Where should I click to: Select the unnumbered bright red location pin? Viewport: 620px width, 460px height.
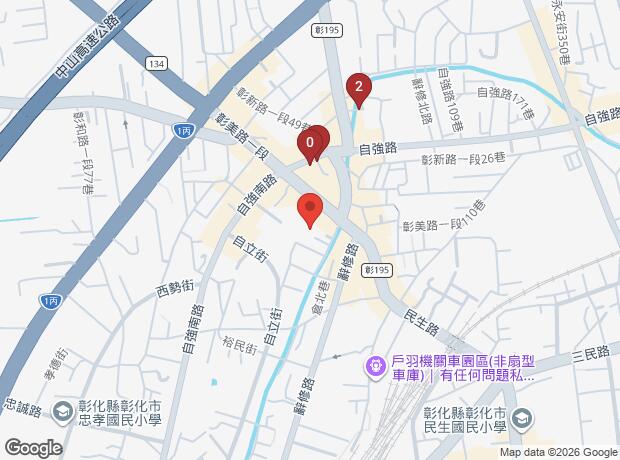pos(310,210)
